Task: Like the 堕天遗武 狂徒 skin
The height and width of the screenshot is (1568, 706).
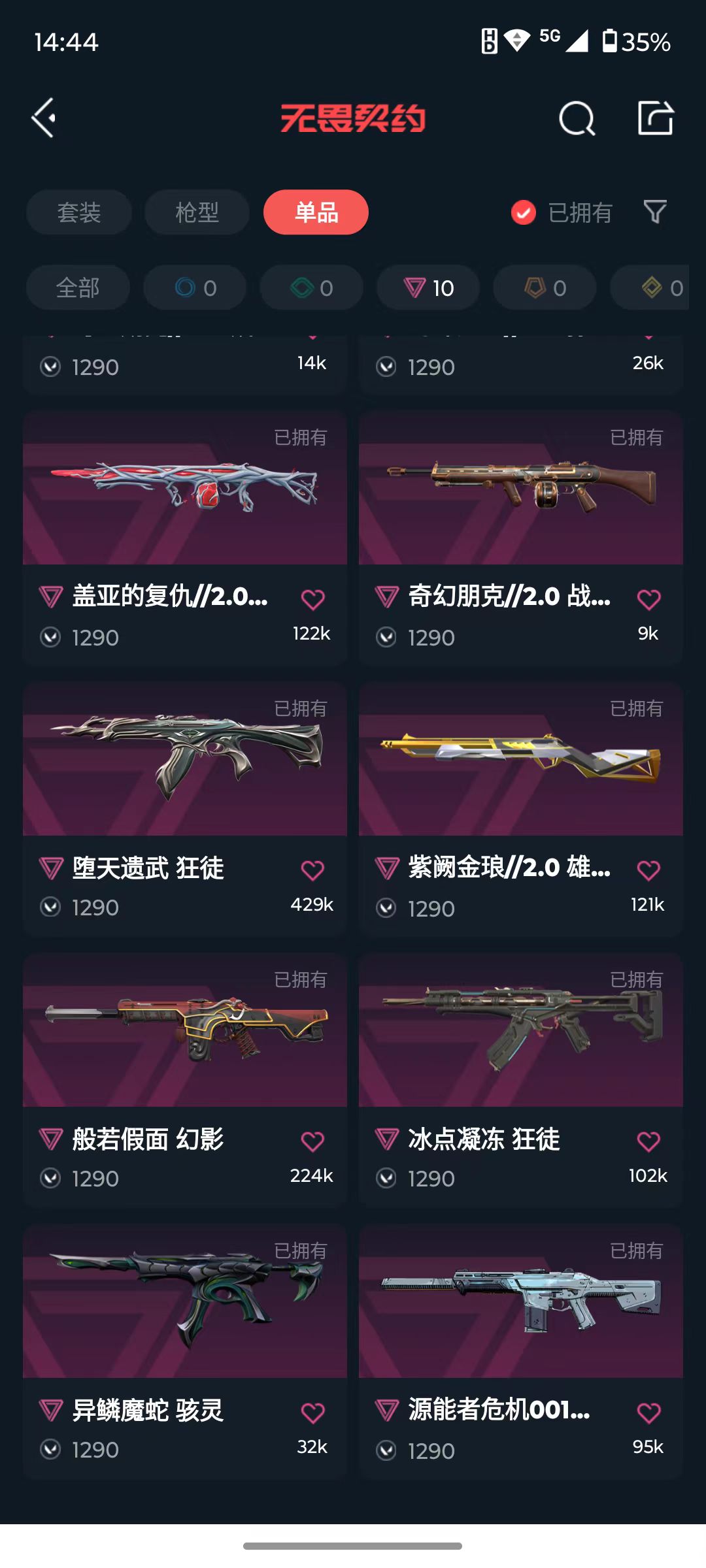Action: coord(313,870)
